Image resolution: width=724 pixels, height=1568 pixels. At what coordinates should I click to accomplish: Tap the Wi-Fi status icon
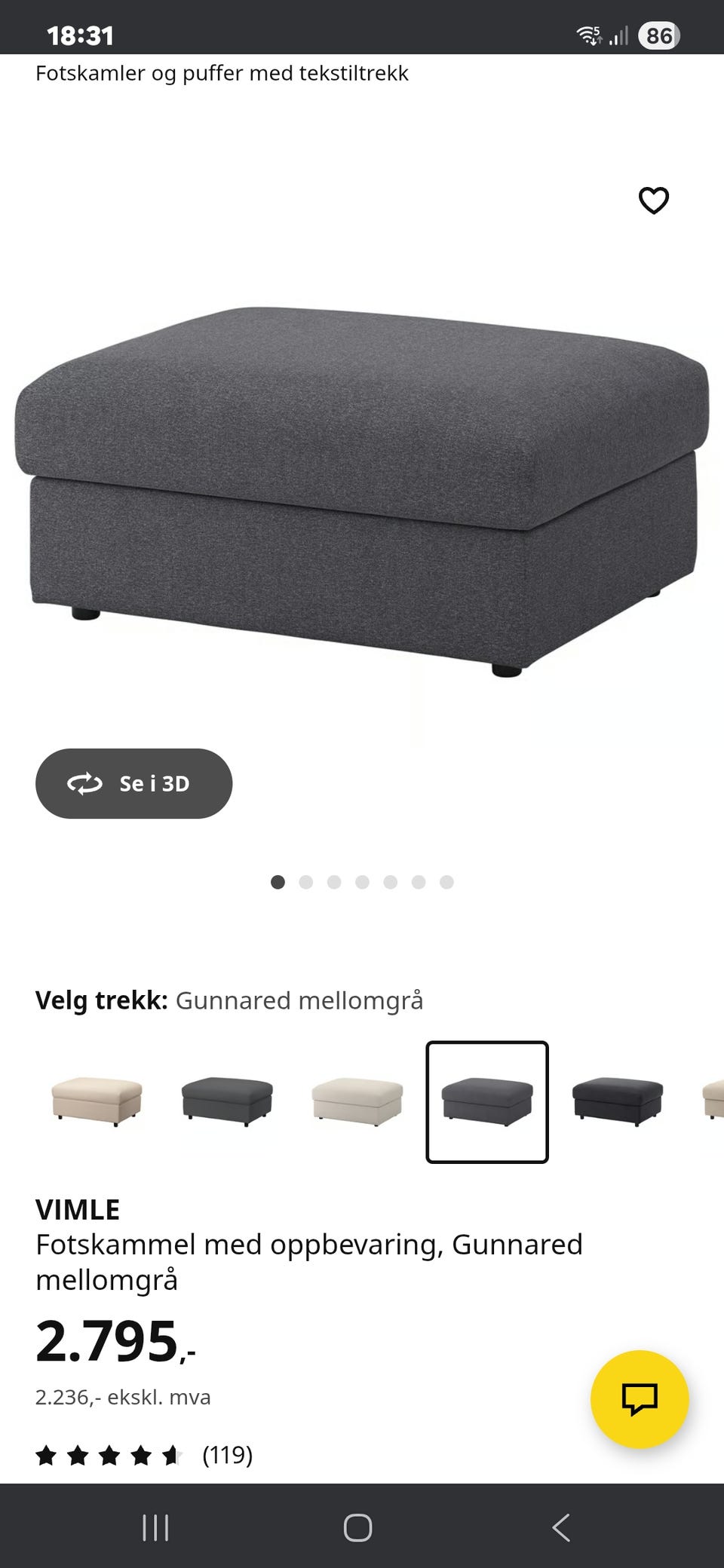589,35
